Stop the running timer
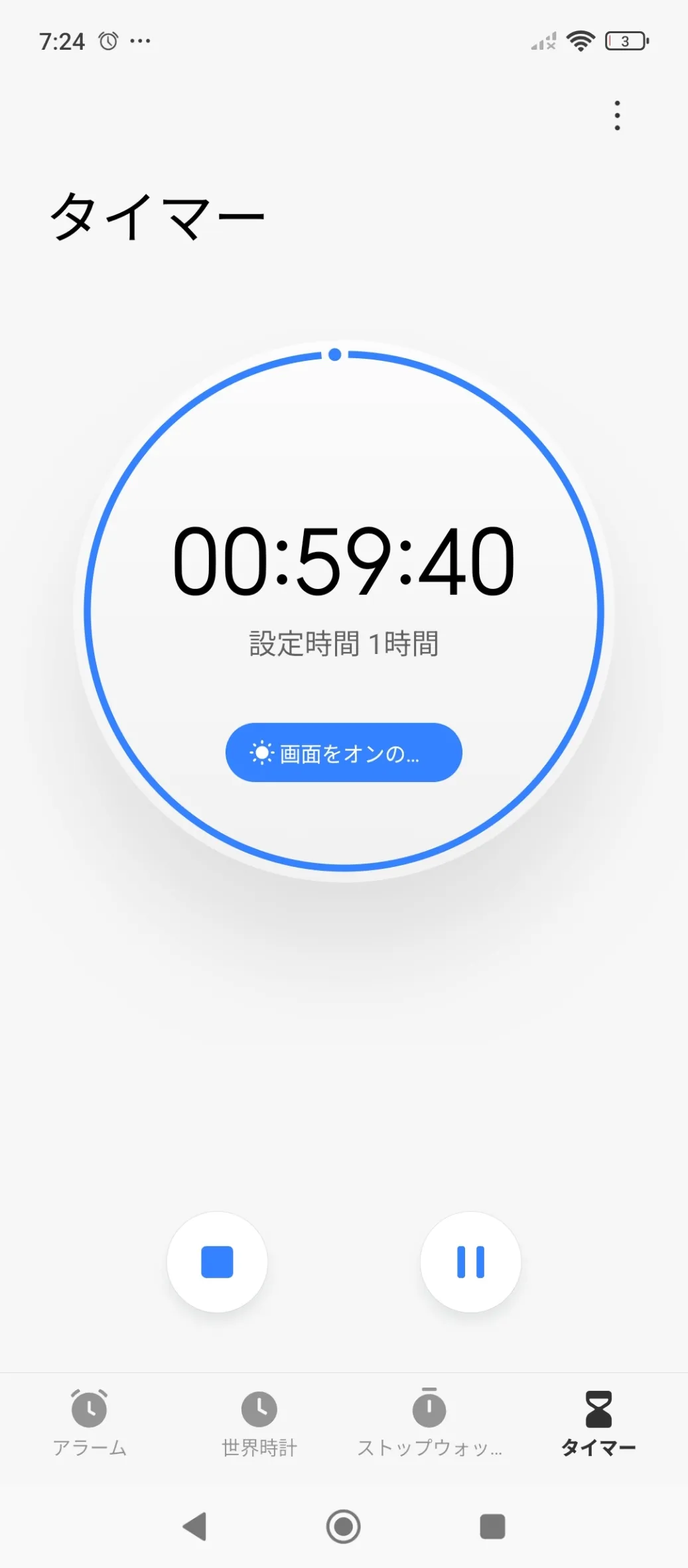 click(217, 1262)
